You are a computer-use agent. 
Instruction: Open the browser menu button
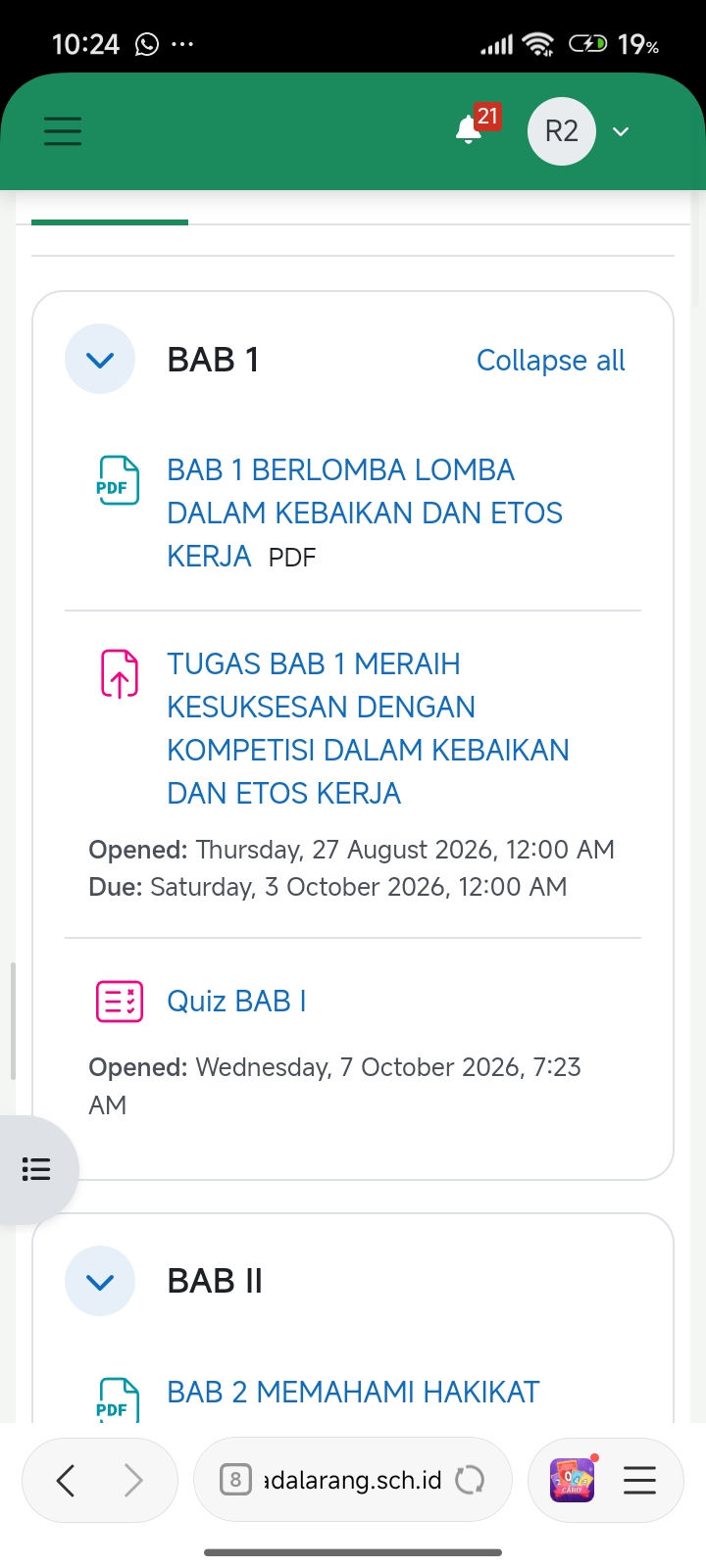639,1480
